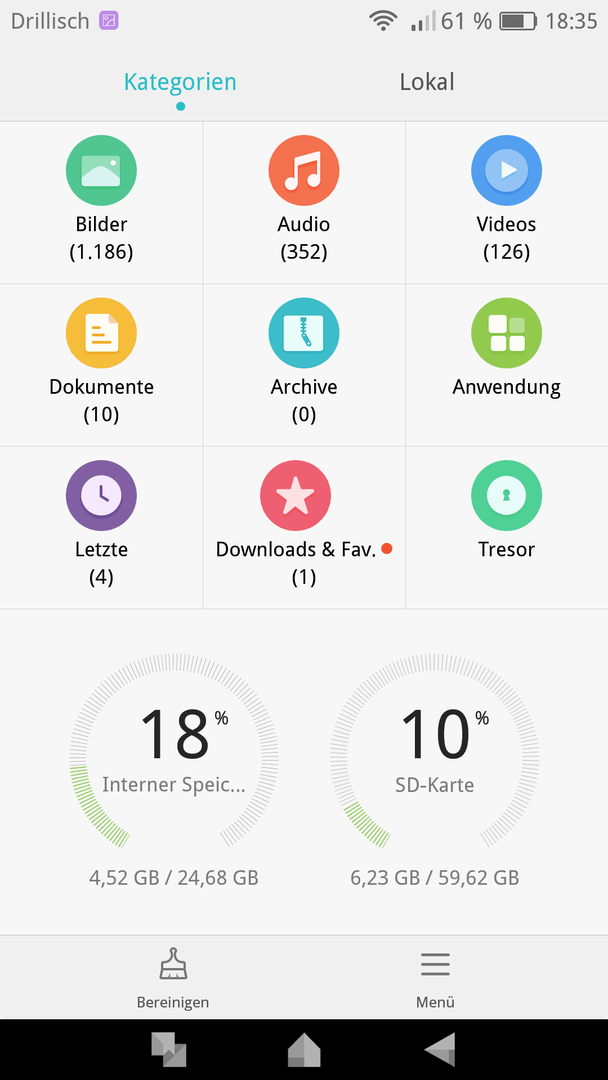
Task: Switch to the Lokal tab
Action: click(427, 83)
